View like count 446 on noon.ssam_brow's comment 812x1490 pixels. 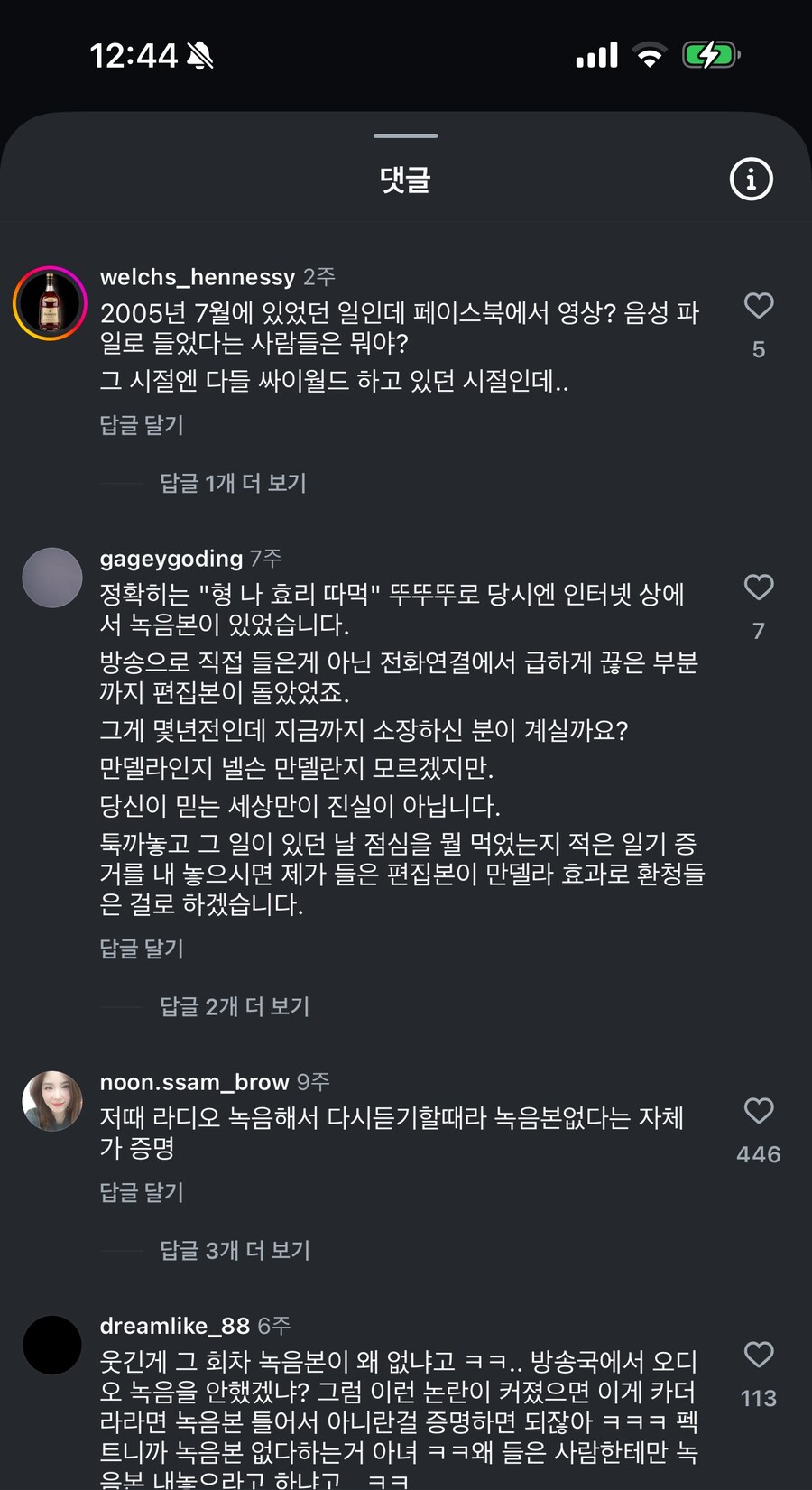click(x=761, y=1153)
